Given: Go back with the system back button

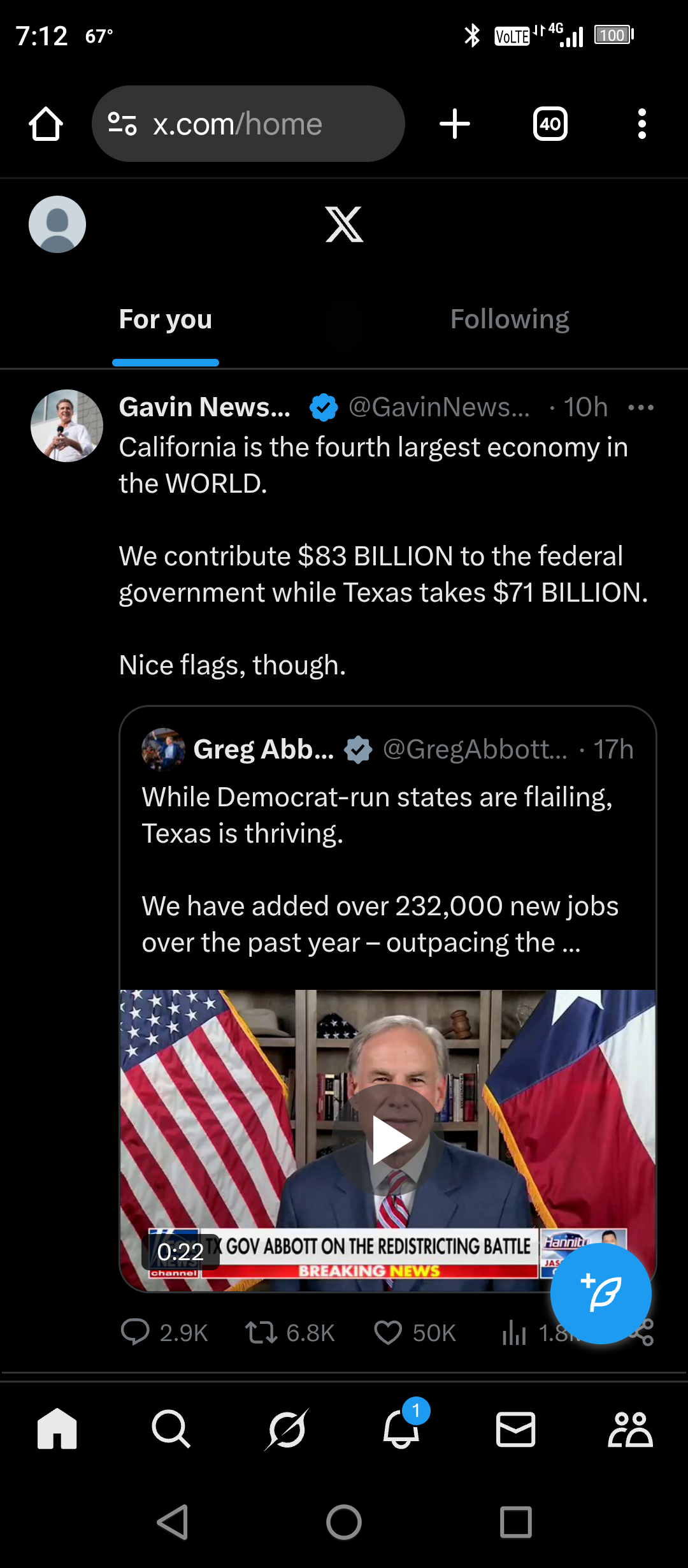Looking at the screenshot, I should (x=173, y=1522).
